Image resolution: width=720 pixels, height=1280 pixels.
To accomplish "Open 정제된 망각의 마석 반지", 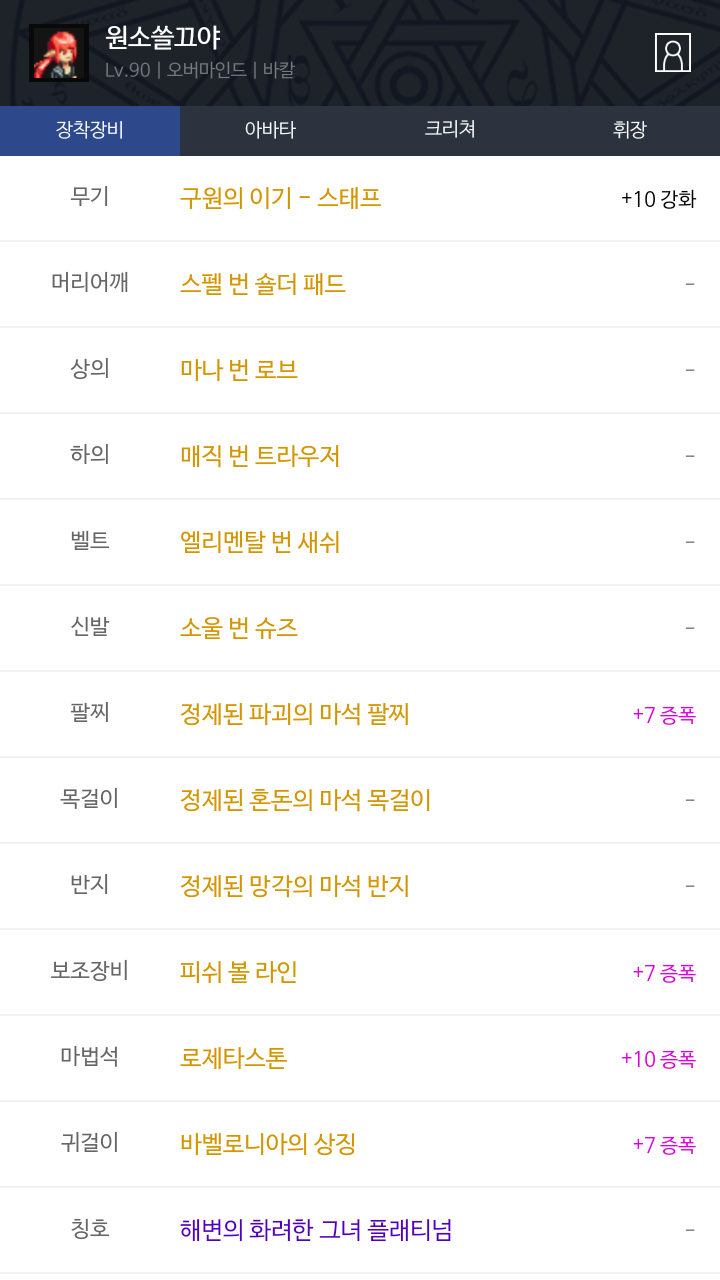I will tap(295, 886).
